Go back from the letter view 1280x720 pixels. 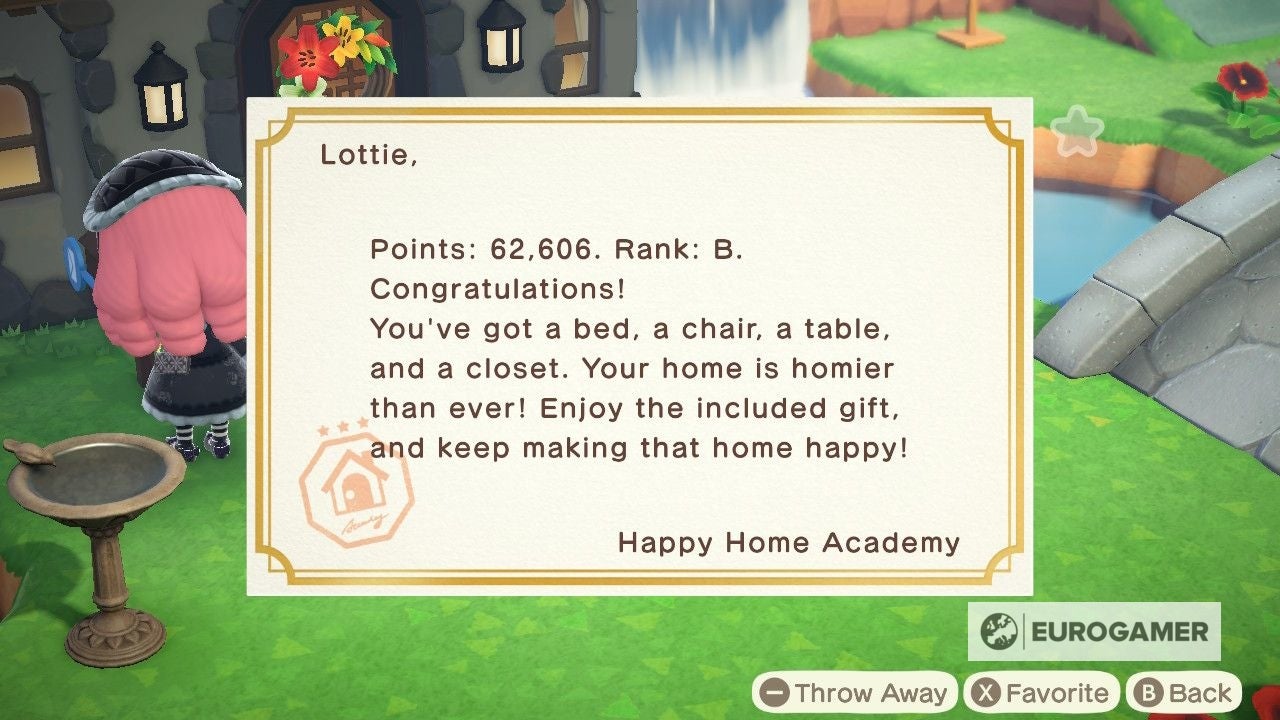pyautogui.click(x=1184, y=693)
